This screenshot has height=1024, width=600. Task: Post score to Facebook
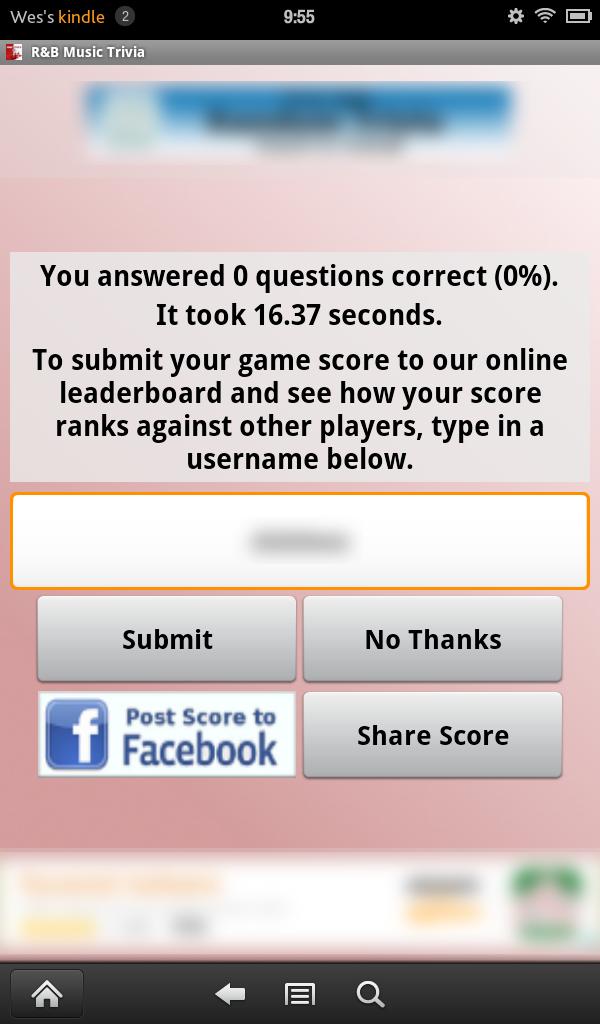point(167,735)
